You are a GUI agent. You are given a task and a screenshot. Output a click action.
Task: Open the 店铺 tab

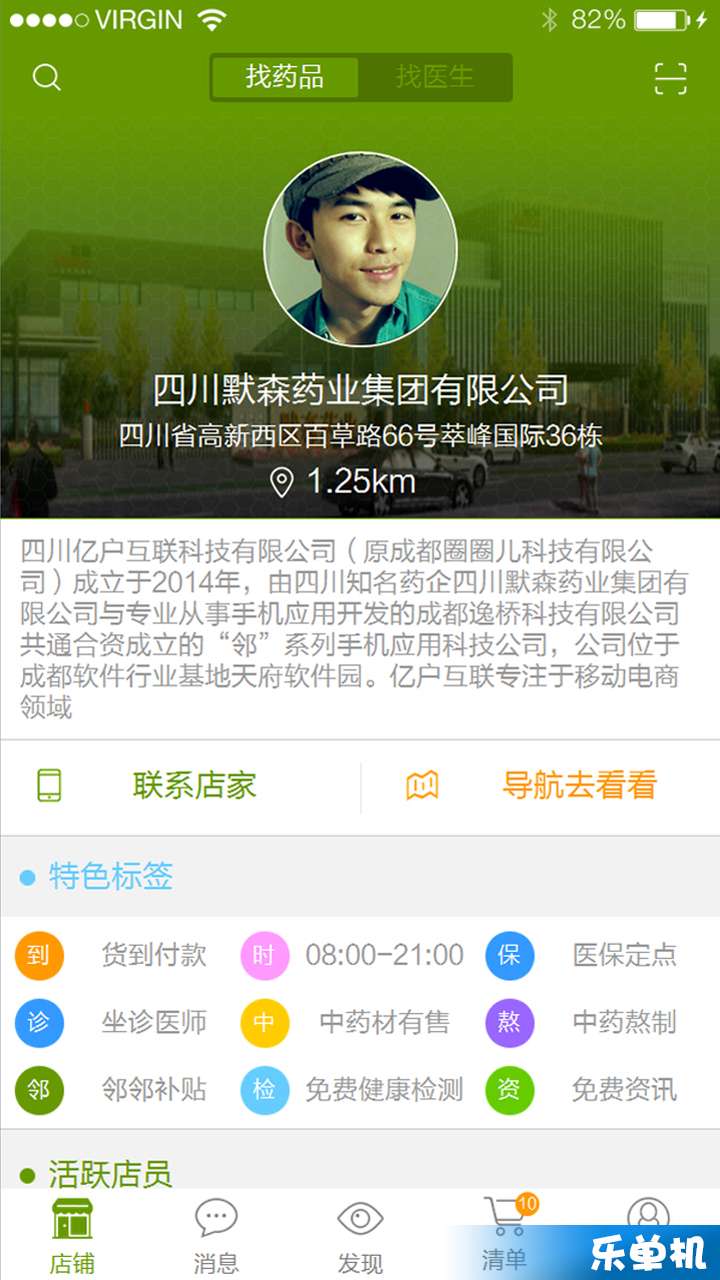[72, 1235]
